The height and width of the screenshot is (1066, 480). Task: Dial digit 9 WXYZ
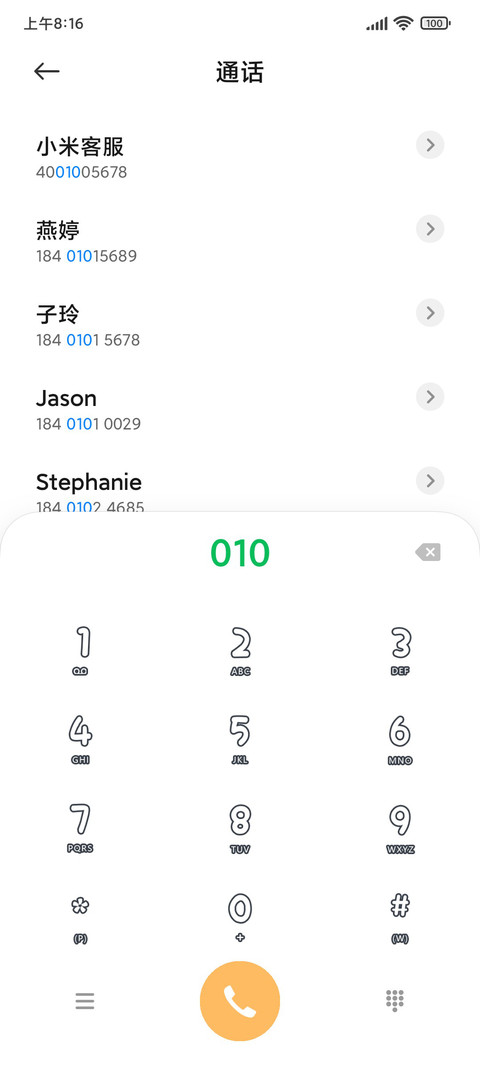(x=400, y=829)
